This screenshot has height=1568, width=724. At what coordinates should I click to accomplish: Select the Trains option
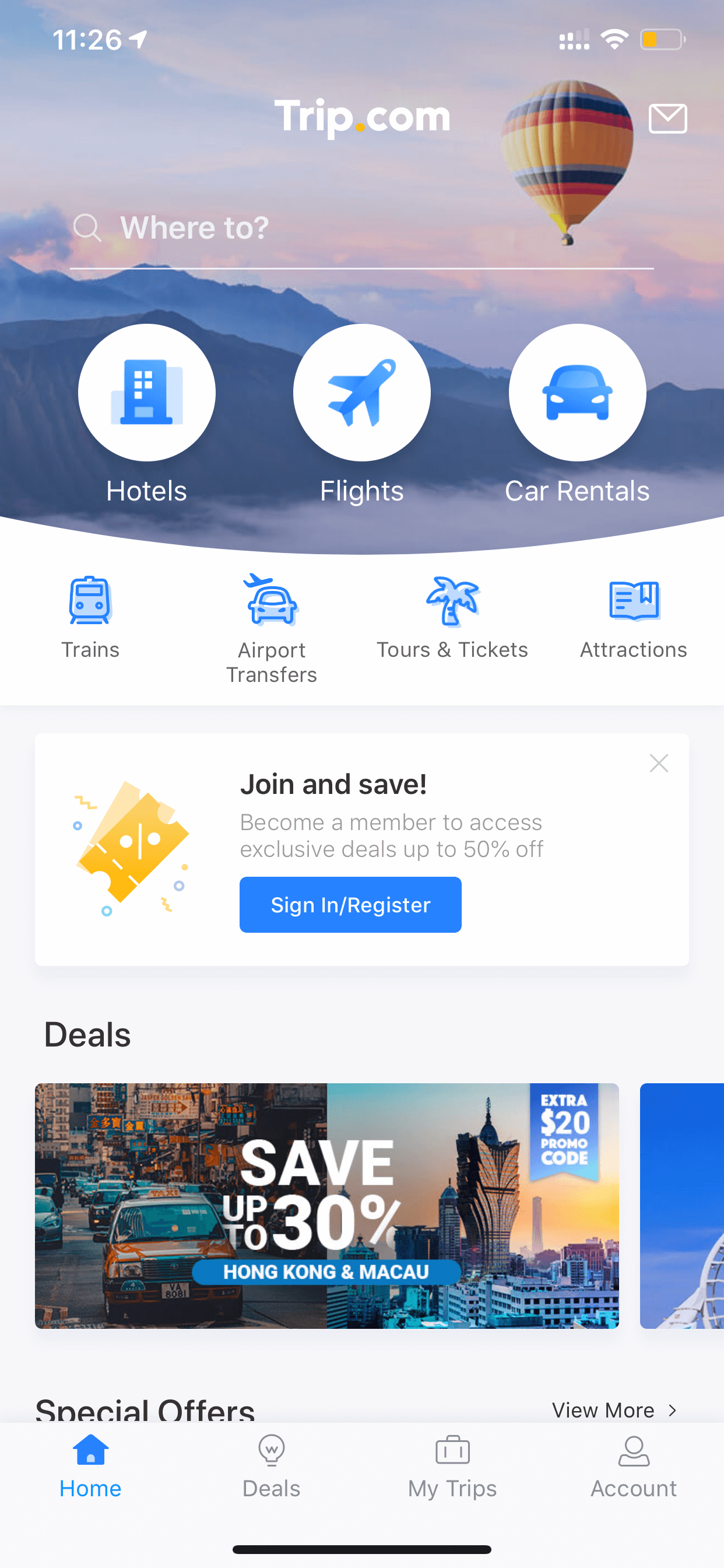point(90,617)
